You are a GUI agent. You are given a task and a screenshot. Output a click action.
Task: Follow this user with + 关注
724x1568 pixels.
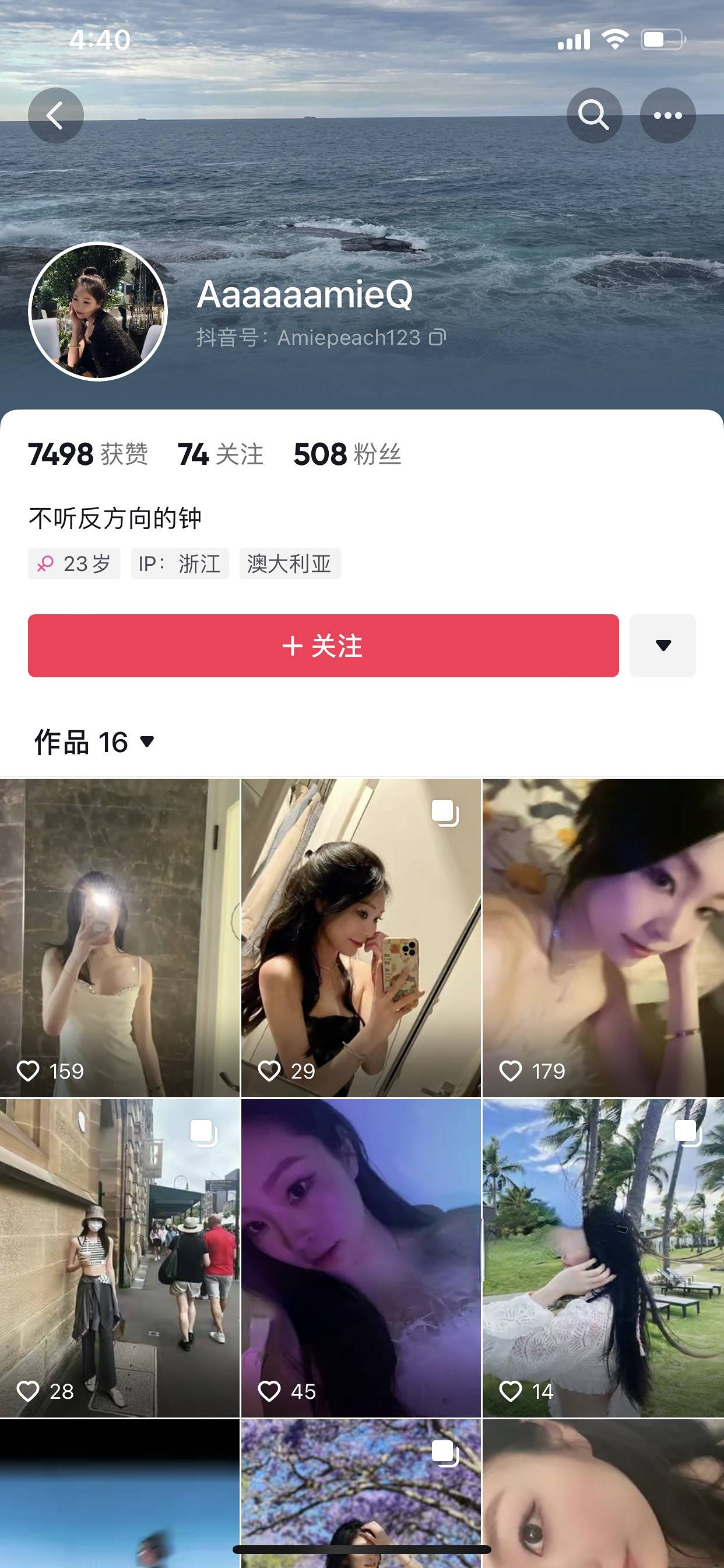[323, 646]
